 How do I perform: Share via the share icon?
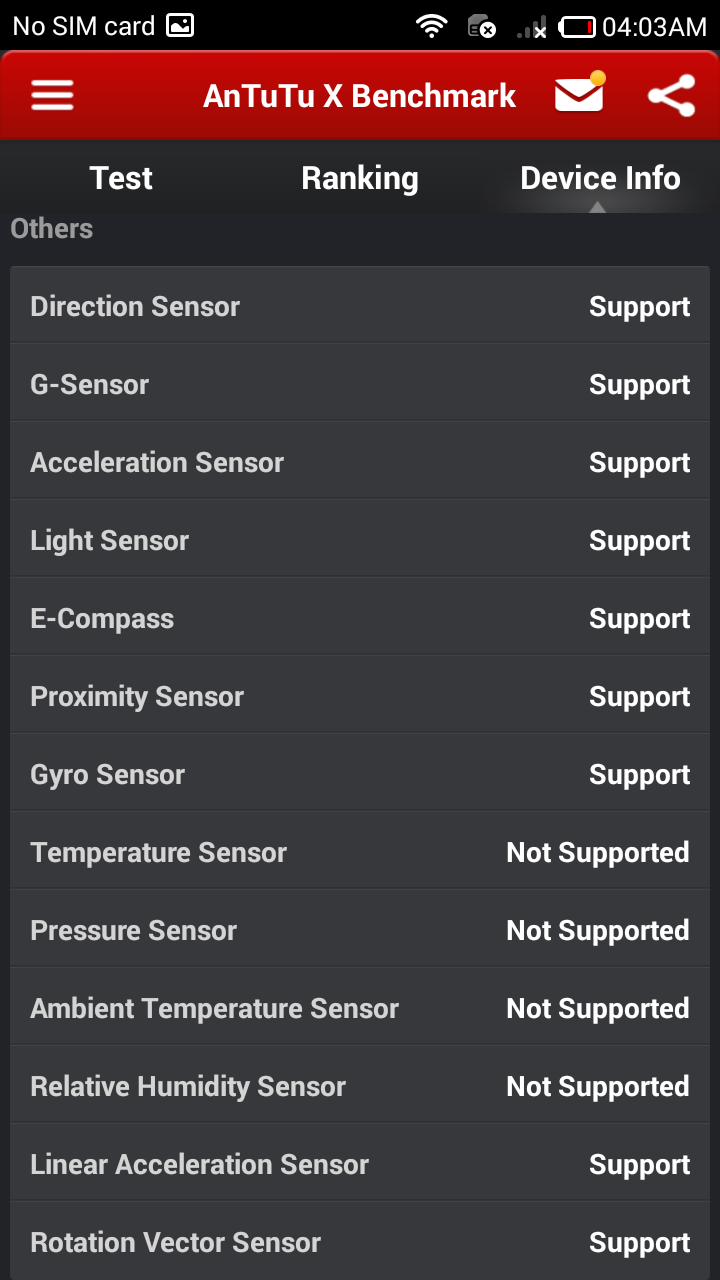coord(671,96)
